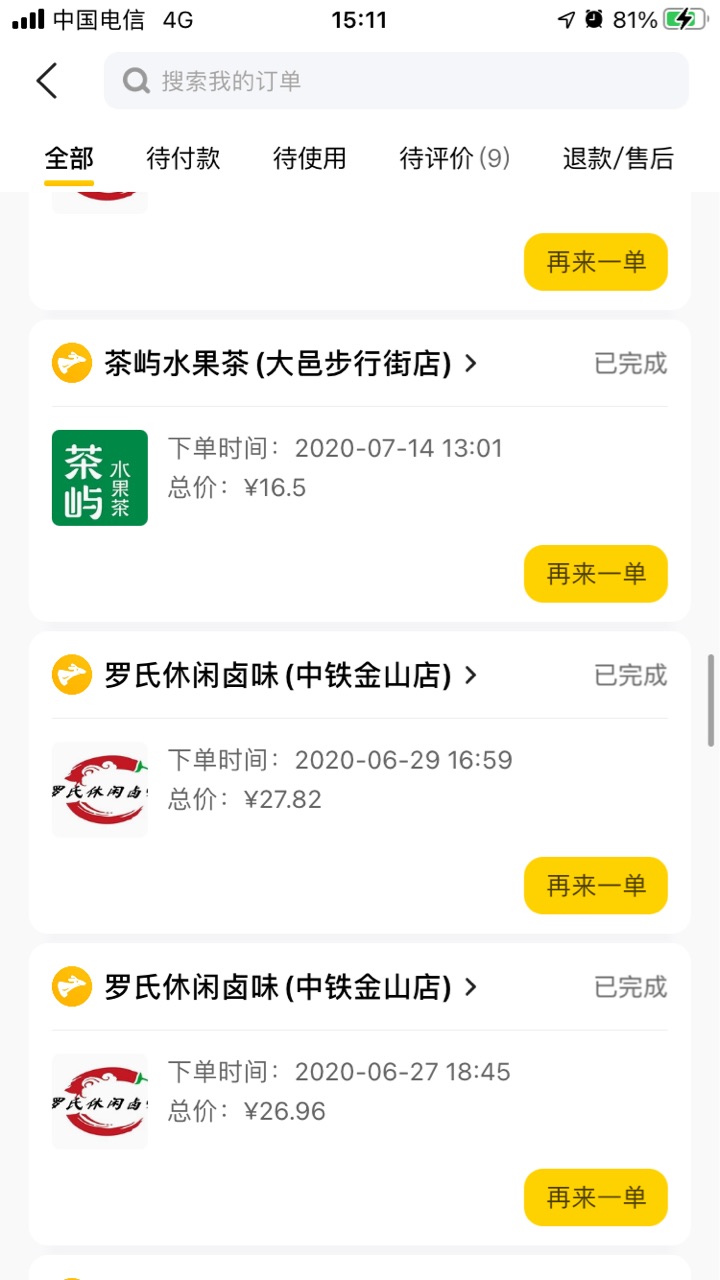The height and width of the screenshot is (1280, 720).
Task: Open the 2020-07-14 茶屿水果茶 order details
Action: pos(360,468)
